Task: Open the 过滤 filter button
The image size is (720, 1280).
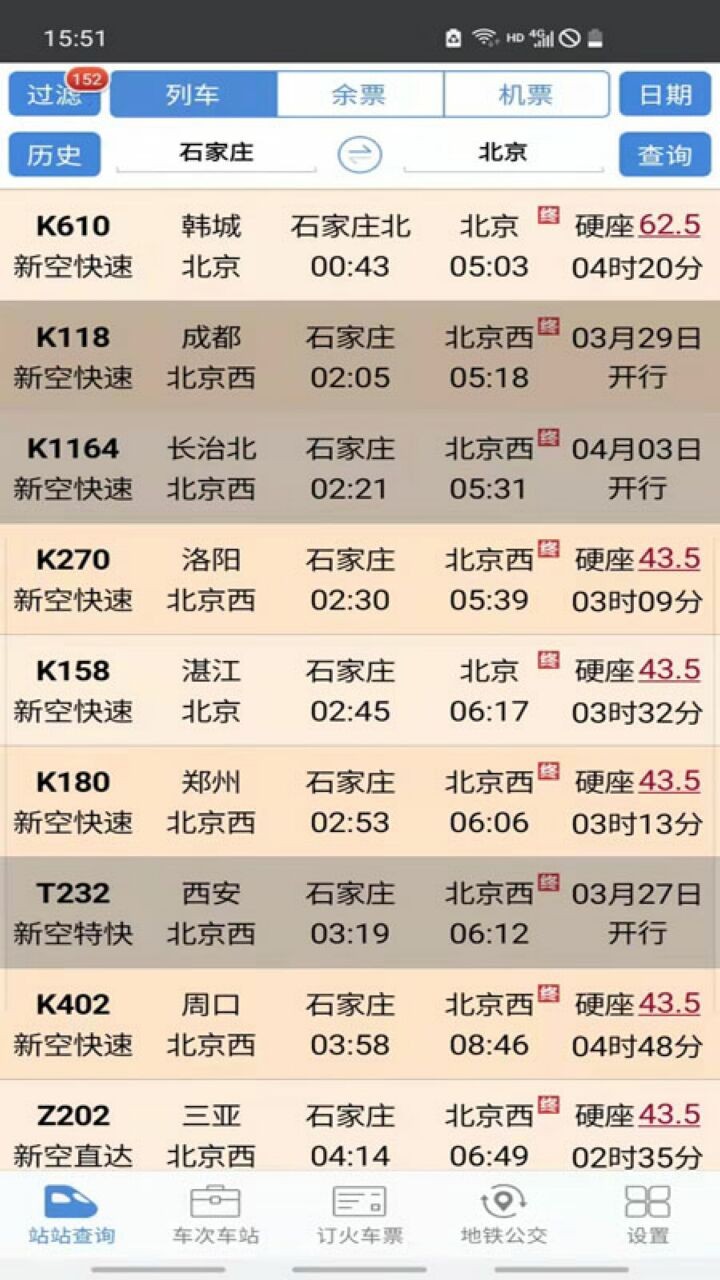Action: [x=54, y=95]
